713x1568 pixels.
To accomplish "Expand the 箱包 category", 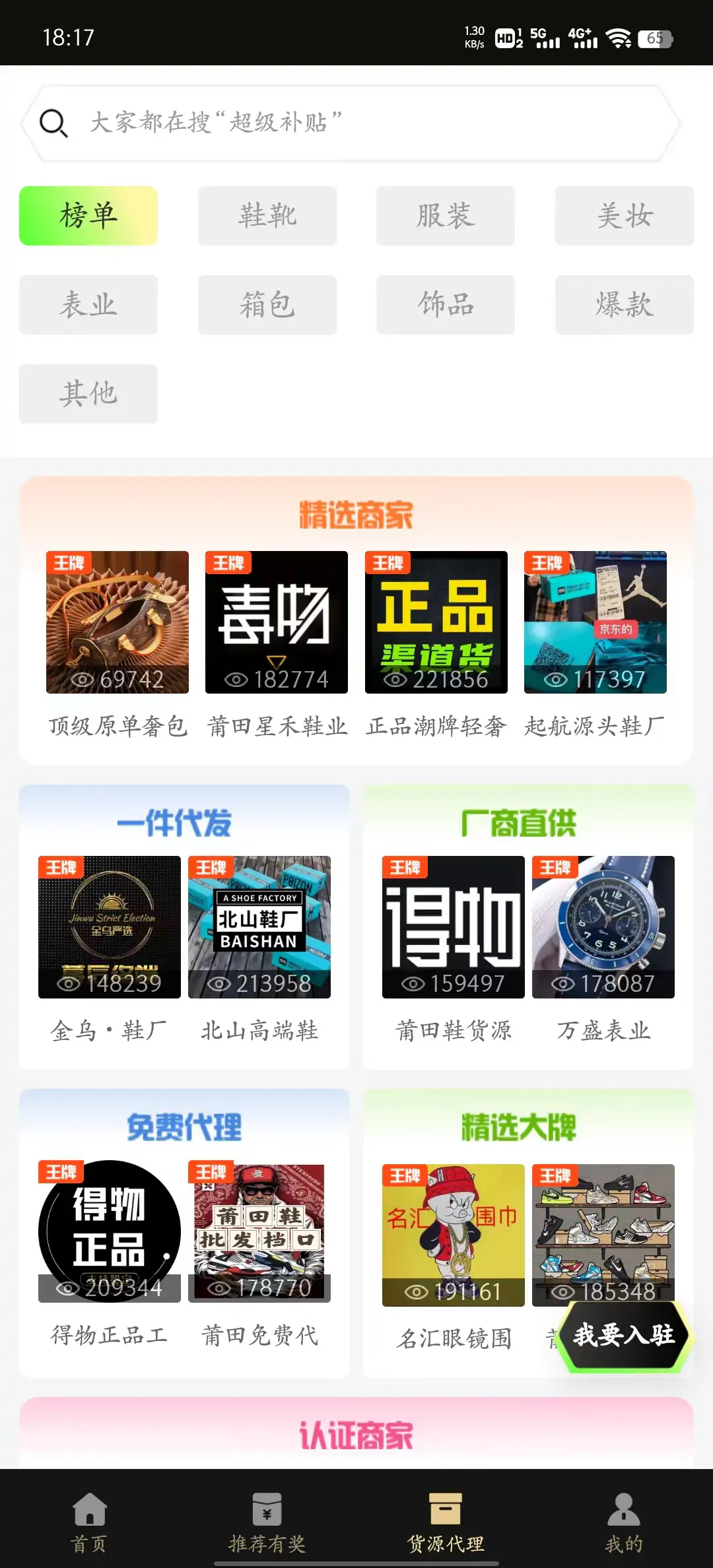I will [267, 304].
